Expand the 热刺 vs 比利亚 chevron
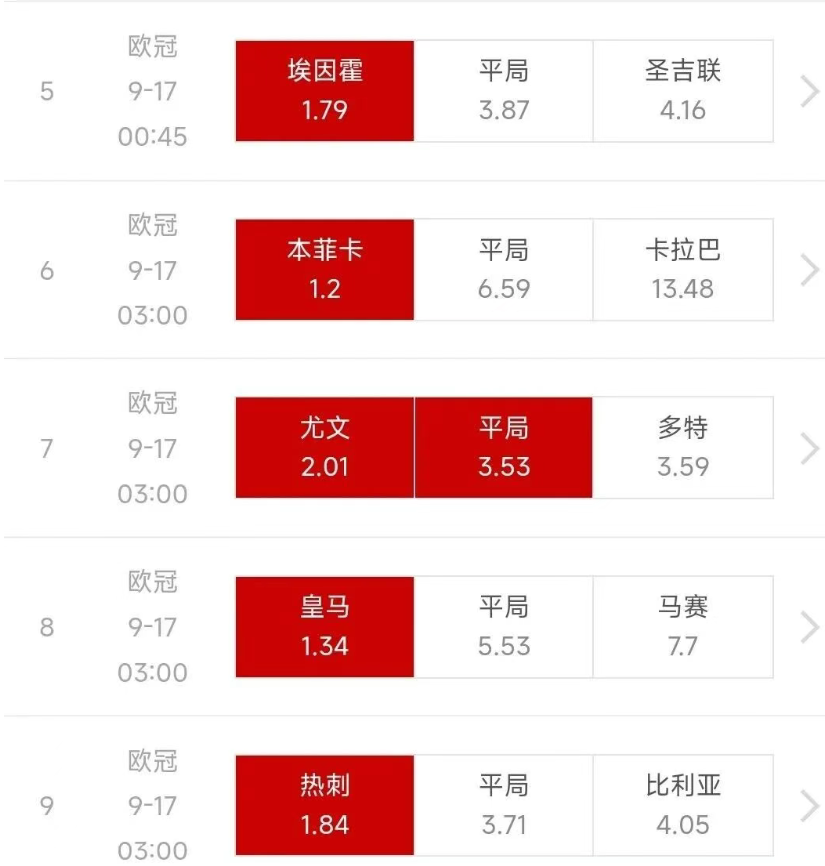This screenshot has width=825, height=866. [x=809, y=805]
